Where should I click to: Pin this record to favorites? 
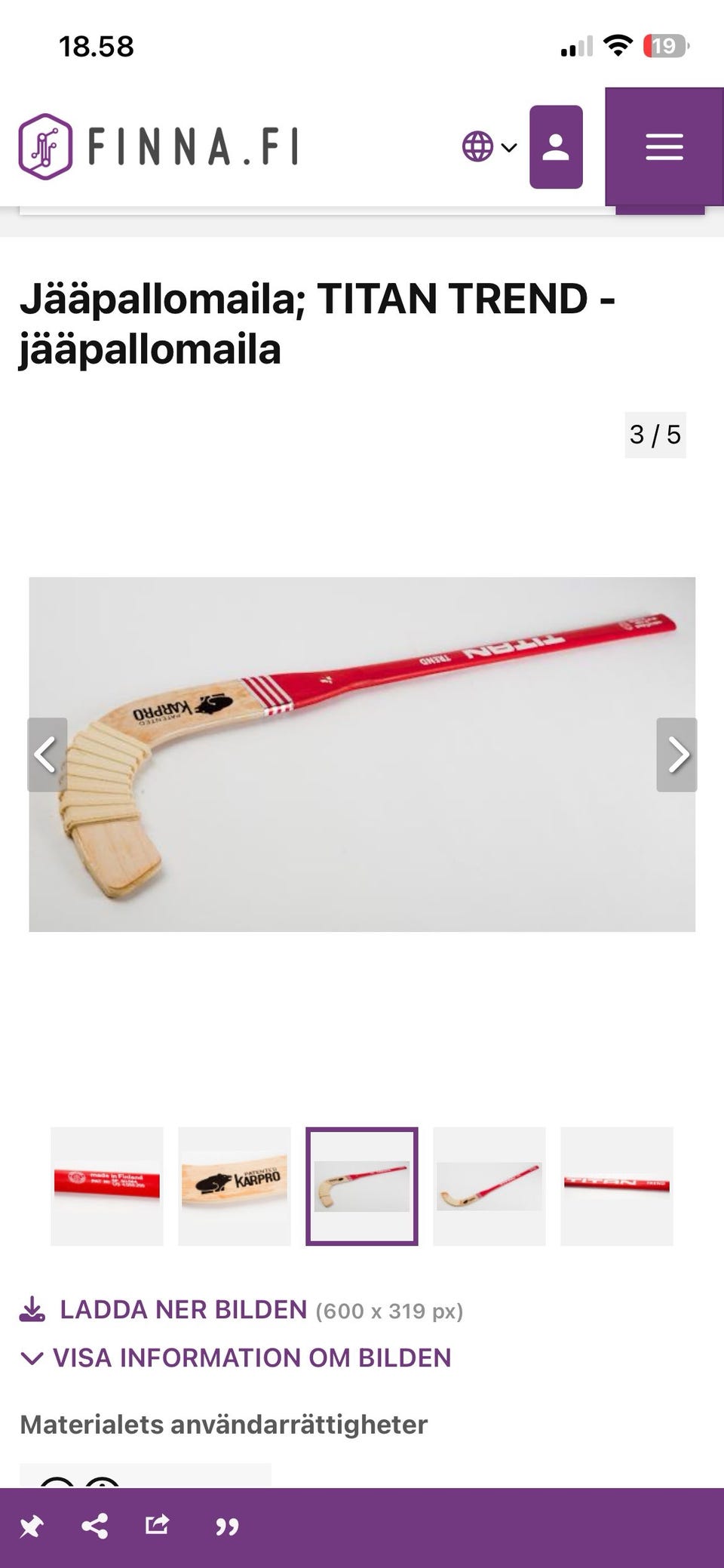(32, 1527)
